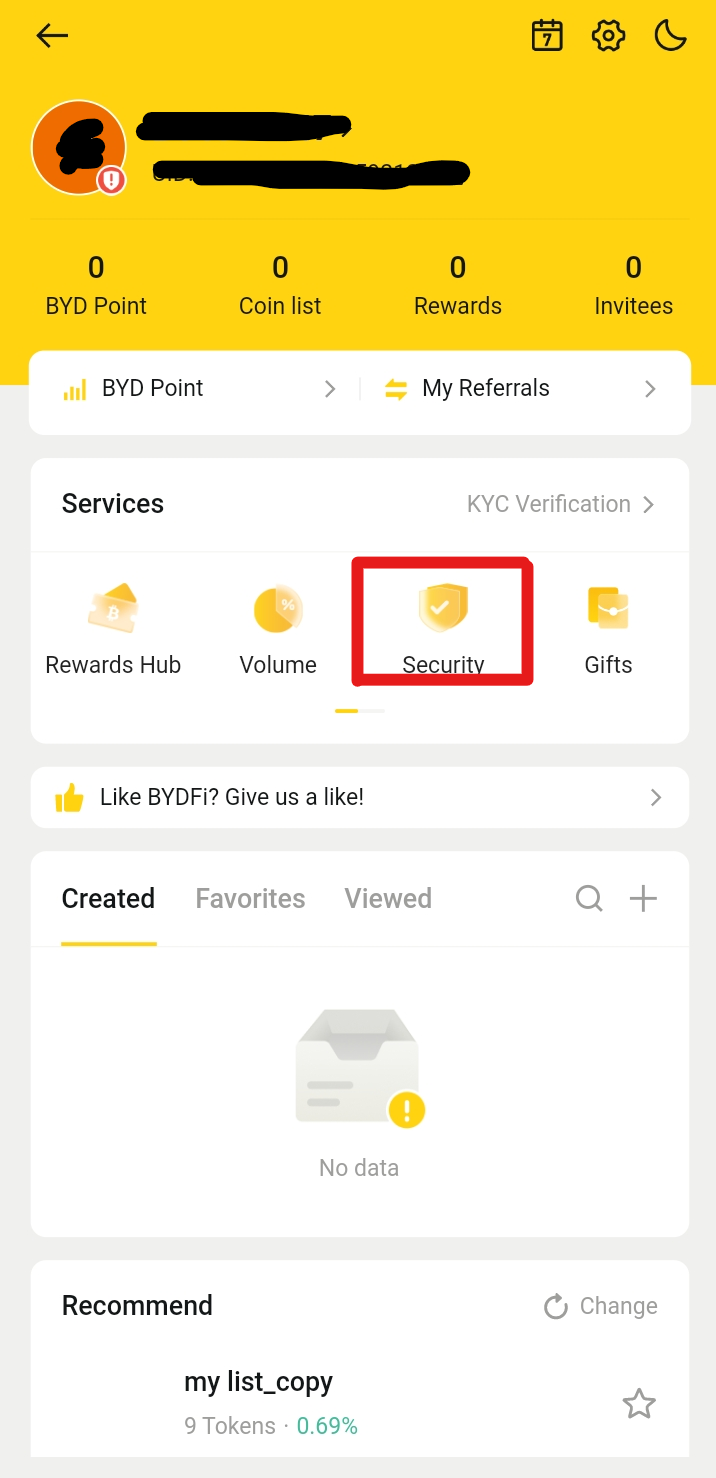Open the calendar check-in icon
716x1478 pixels.
click(547, 36)
